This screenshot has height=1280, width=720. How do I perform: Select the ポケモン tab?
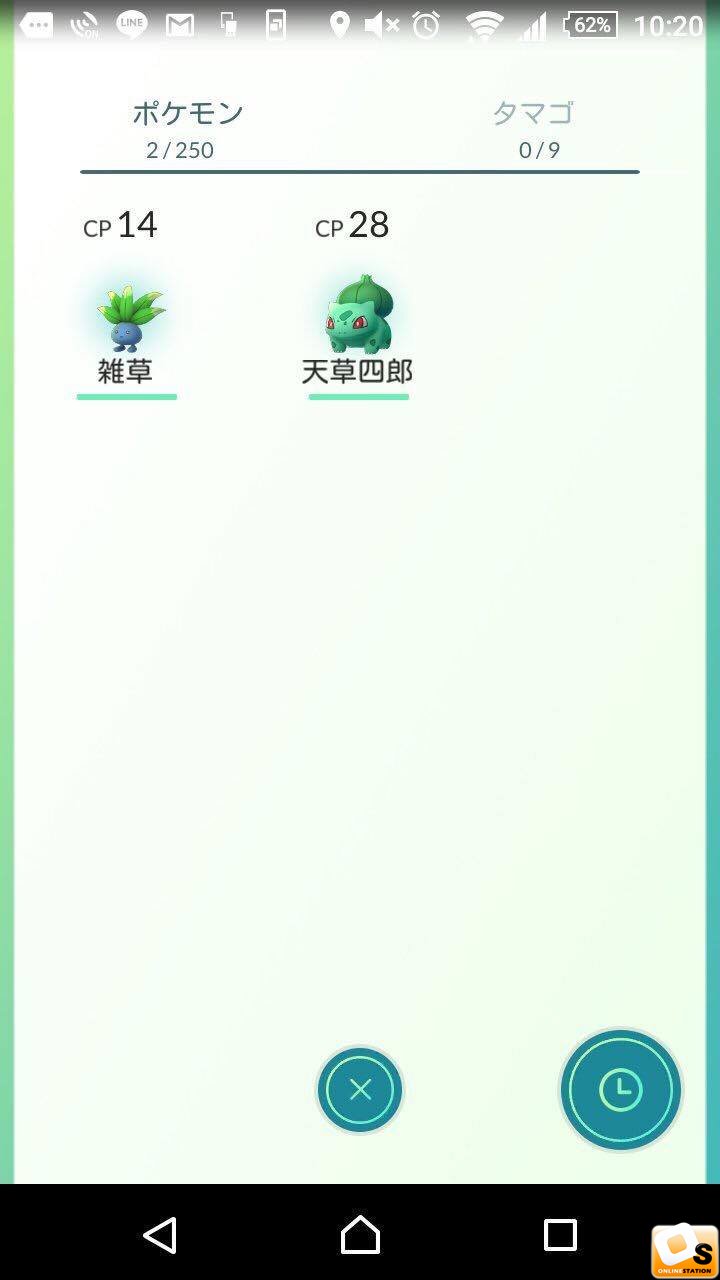pyautogui.click(x=187, y=129)
